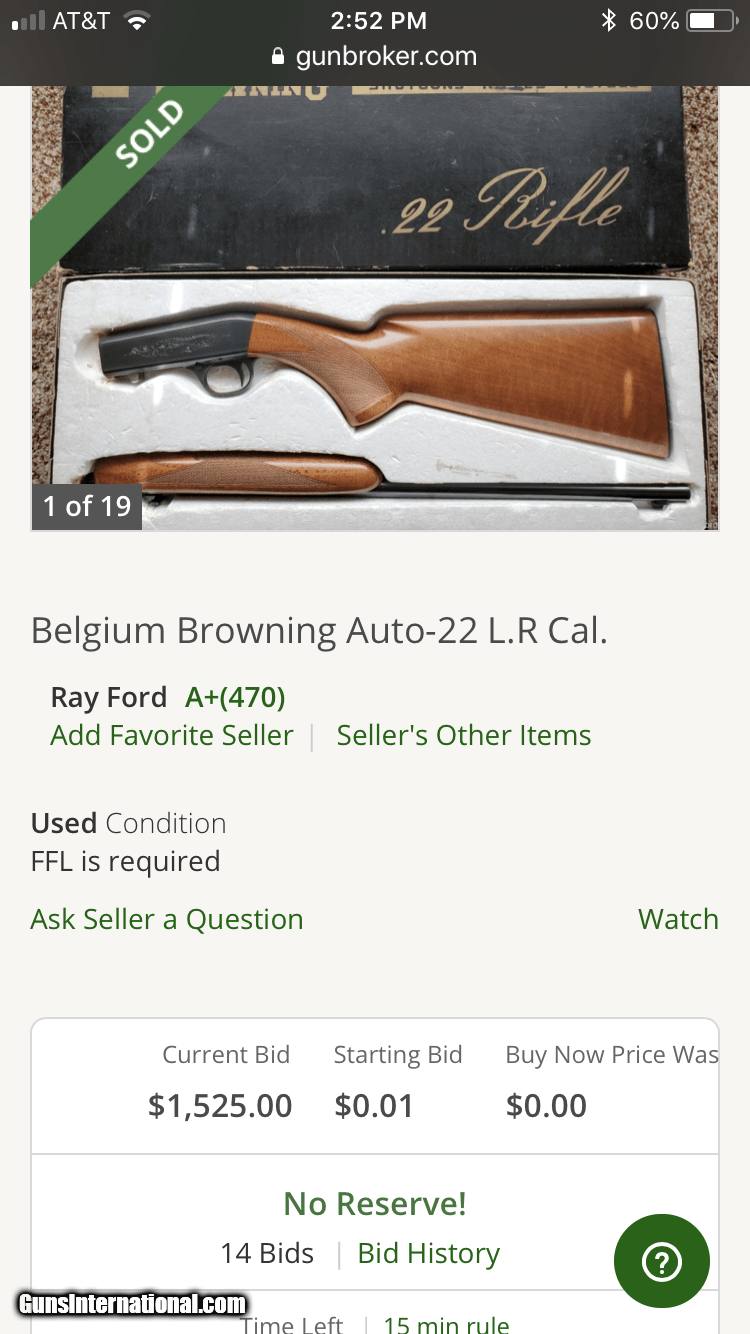Viewport: 750px width, 1334px height.
Task: Read the 15 min rule
Action: point(446,1324)
